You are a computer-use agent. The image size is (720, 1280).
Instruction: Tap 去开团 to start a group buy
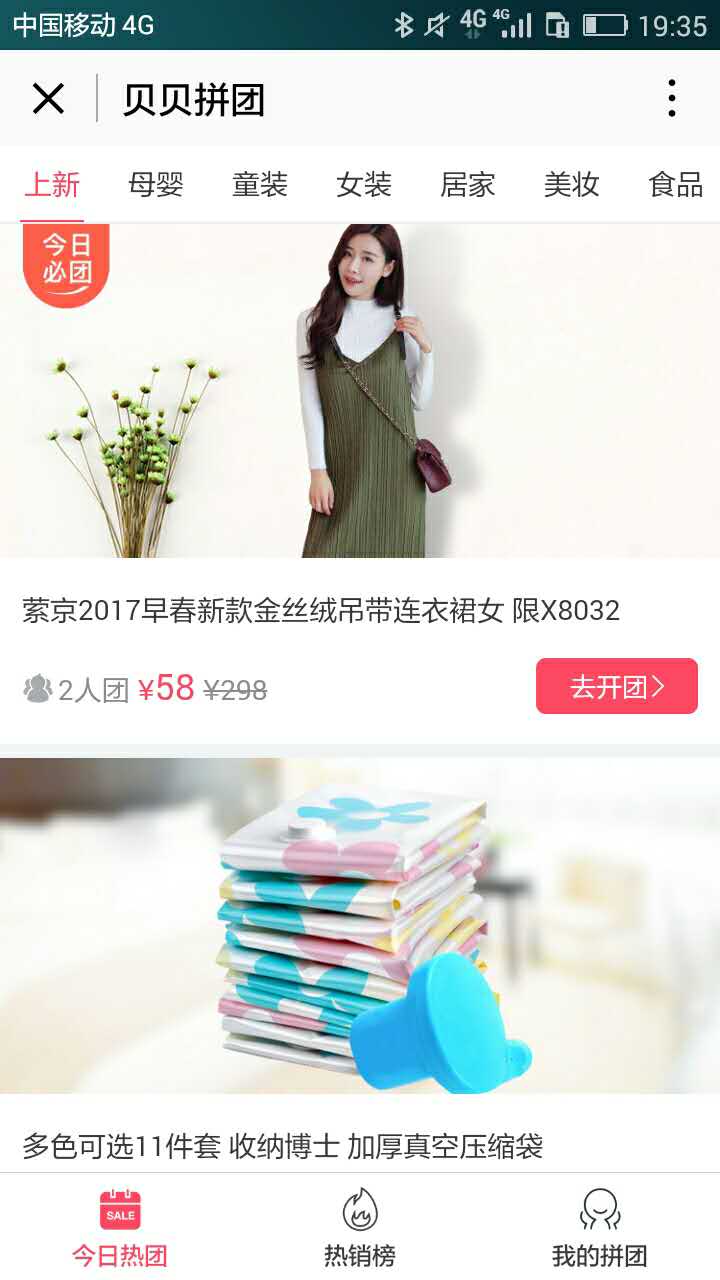coord(616,686)
